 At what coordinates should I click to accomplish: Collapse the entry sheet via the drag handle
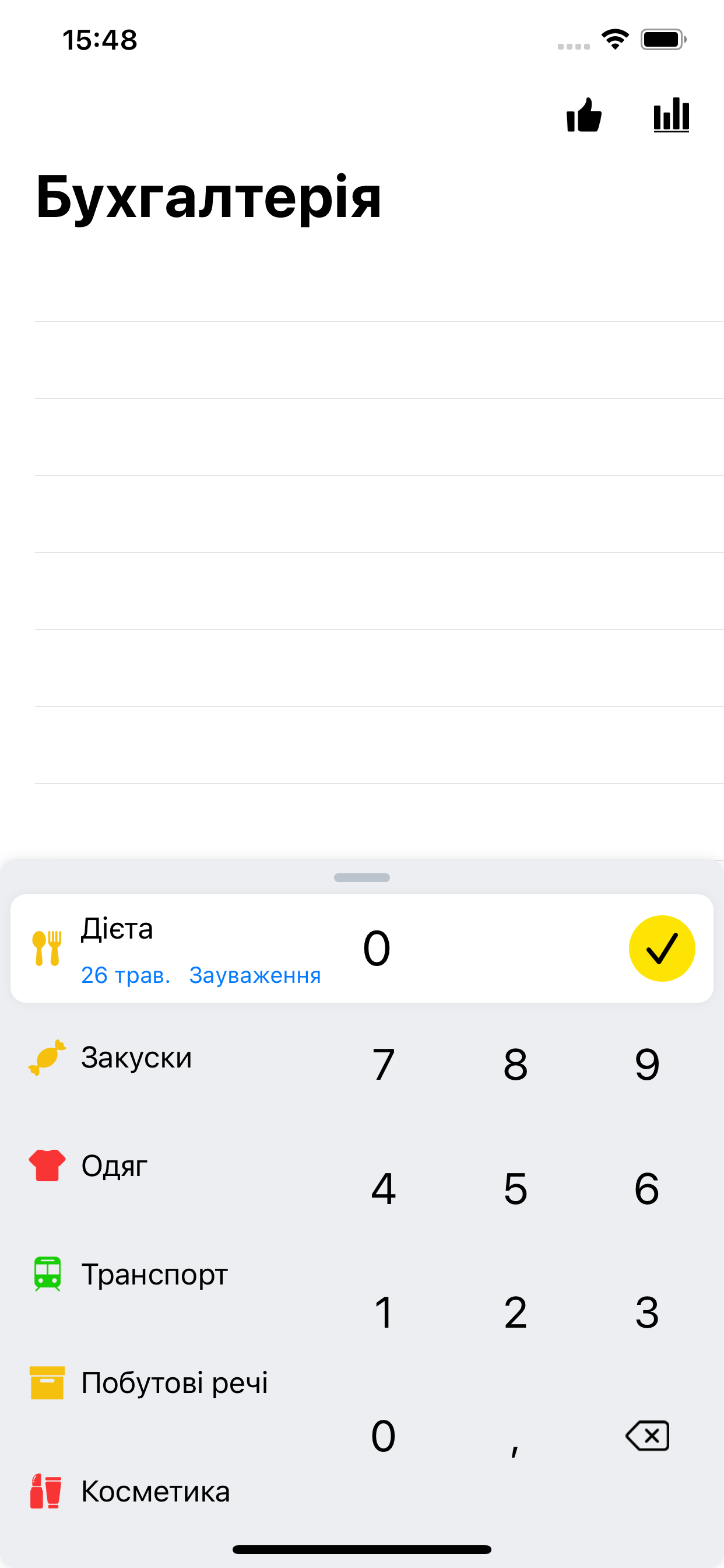point(362,877)
